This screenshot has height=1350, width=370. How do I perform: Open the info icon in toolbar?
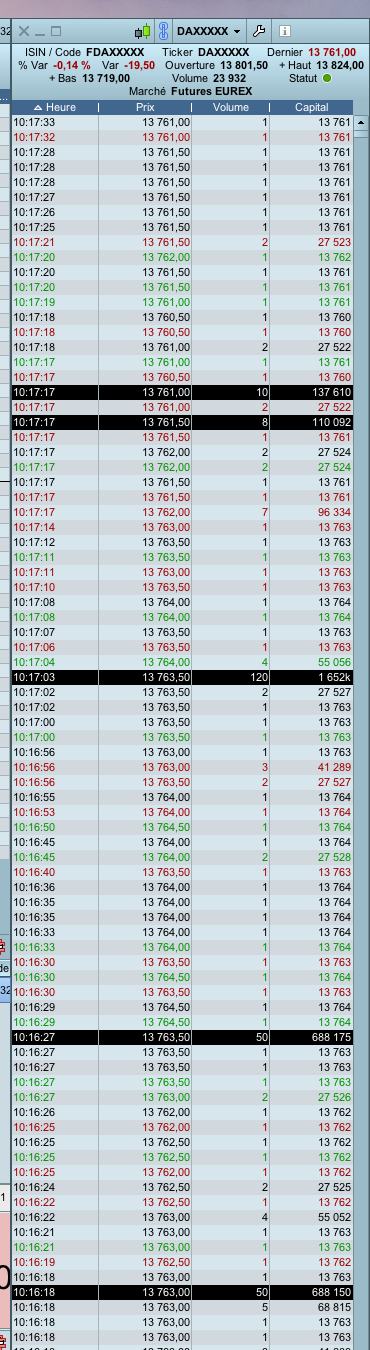(x=284, y=31)
